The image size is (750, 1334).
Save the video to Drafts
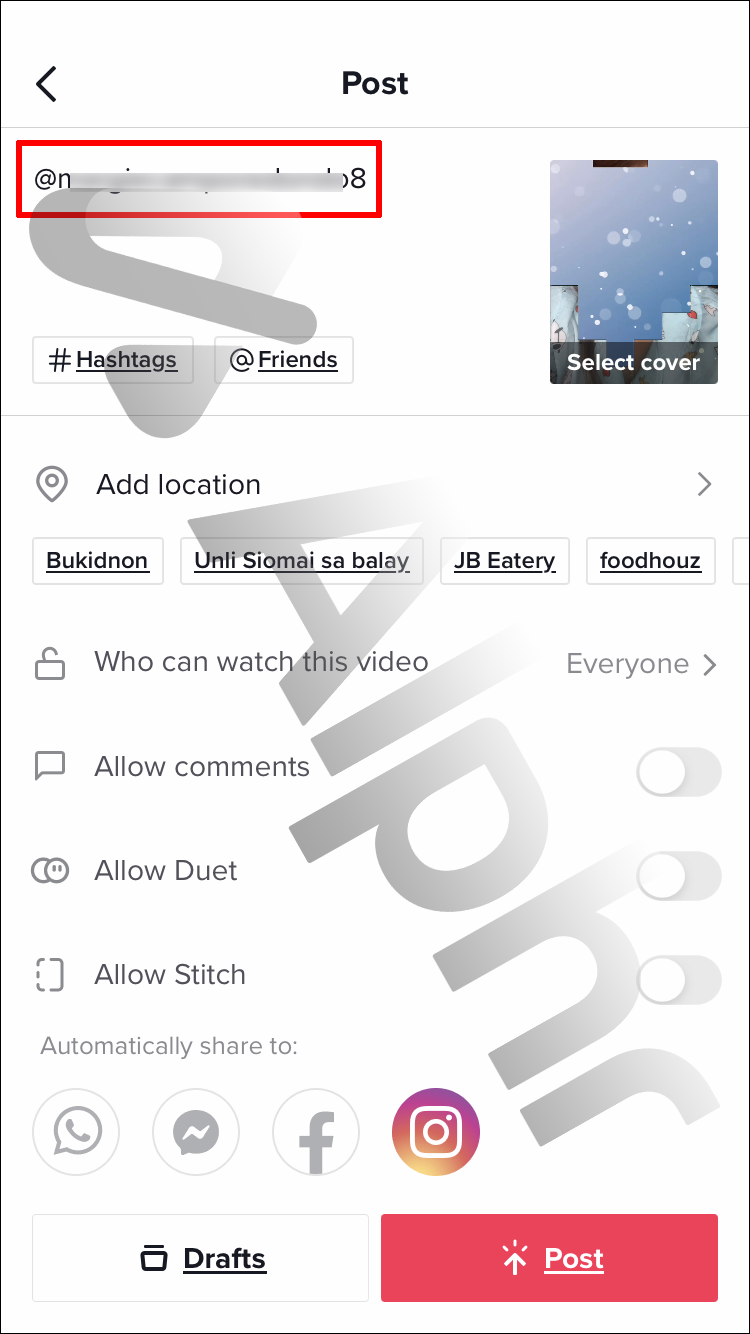coord(201,1258)
